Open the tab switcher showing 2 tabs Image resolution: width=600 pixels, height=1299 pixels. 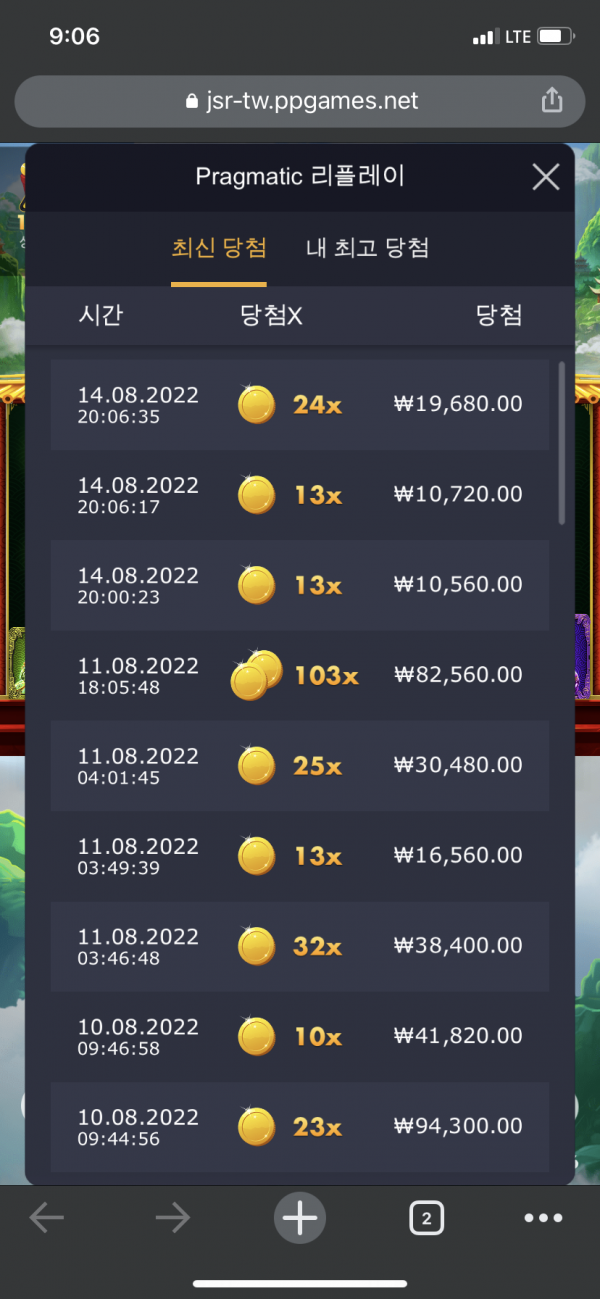tap(426, 1218)
